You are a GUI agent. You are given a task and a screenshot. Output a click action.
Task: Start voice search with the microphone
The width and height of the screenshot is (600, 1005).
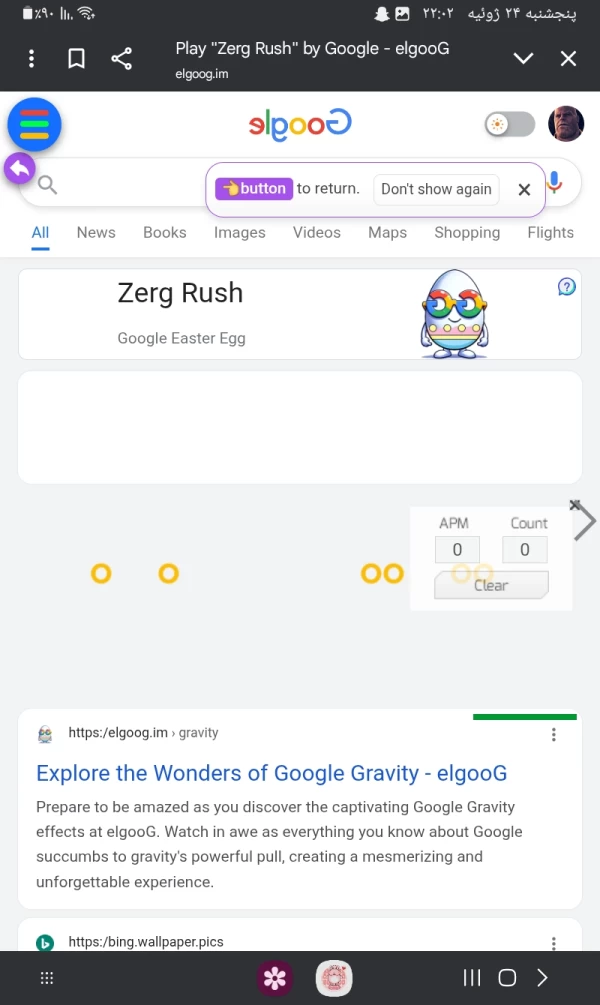[555, 184]
